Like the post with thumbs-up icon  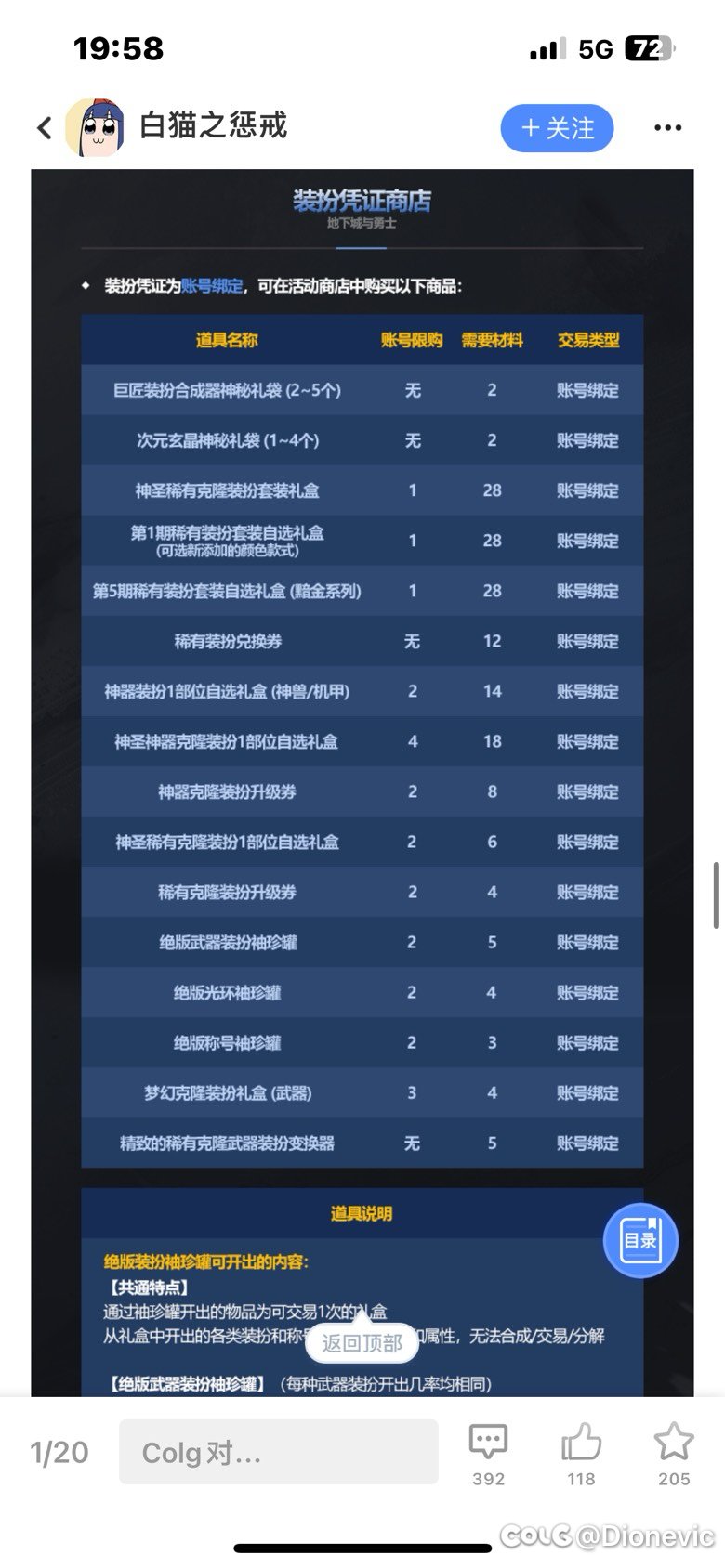click(582, 1443)
